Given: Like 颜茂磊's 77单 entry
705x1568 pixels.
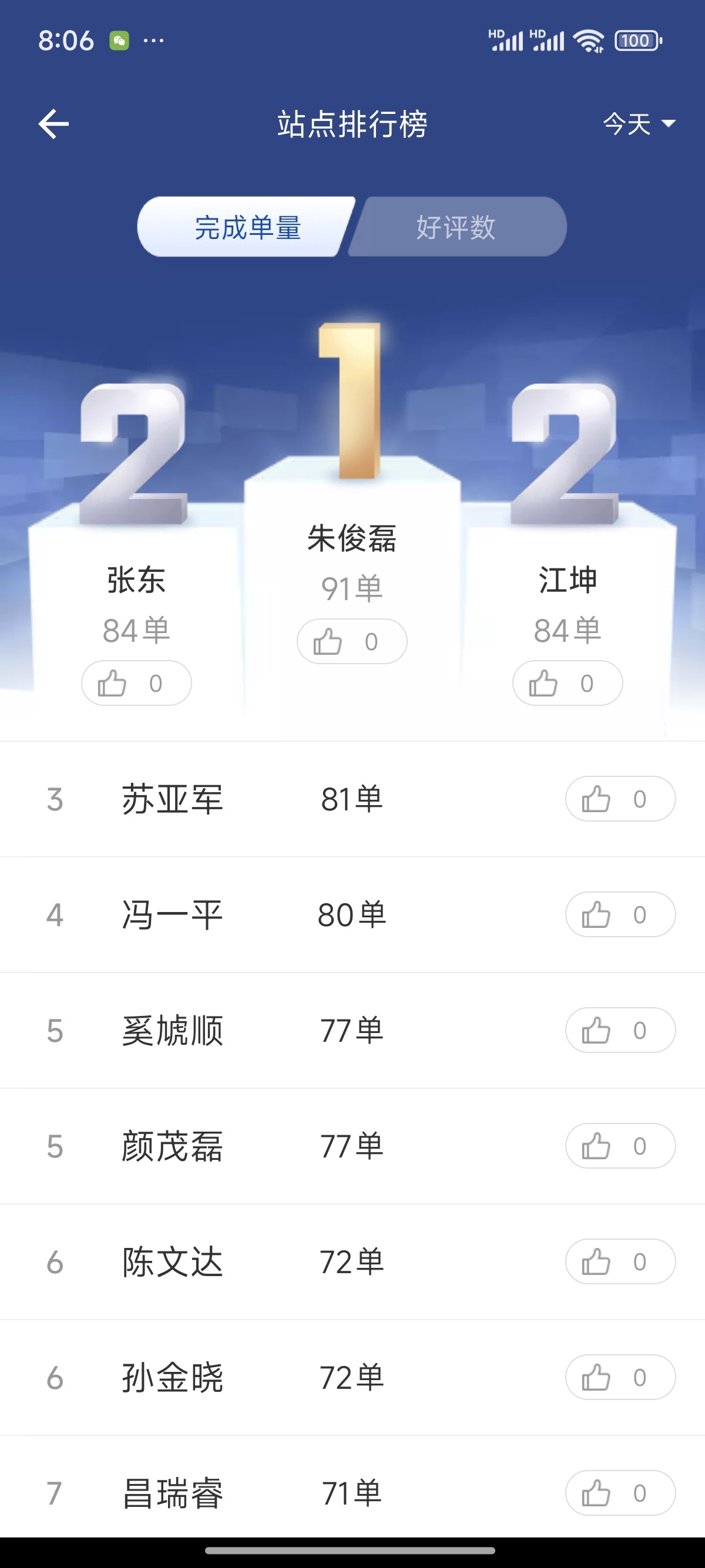Looking at the screenshot, I should tap(620, 1146).
